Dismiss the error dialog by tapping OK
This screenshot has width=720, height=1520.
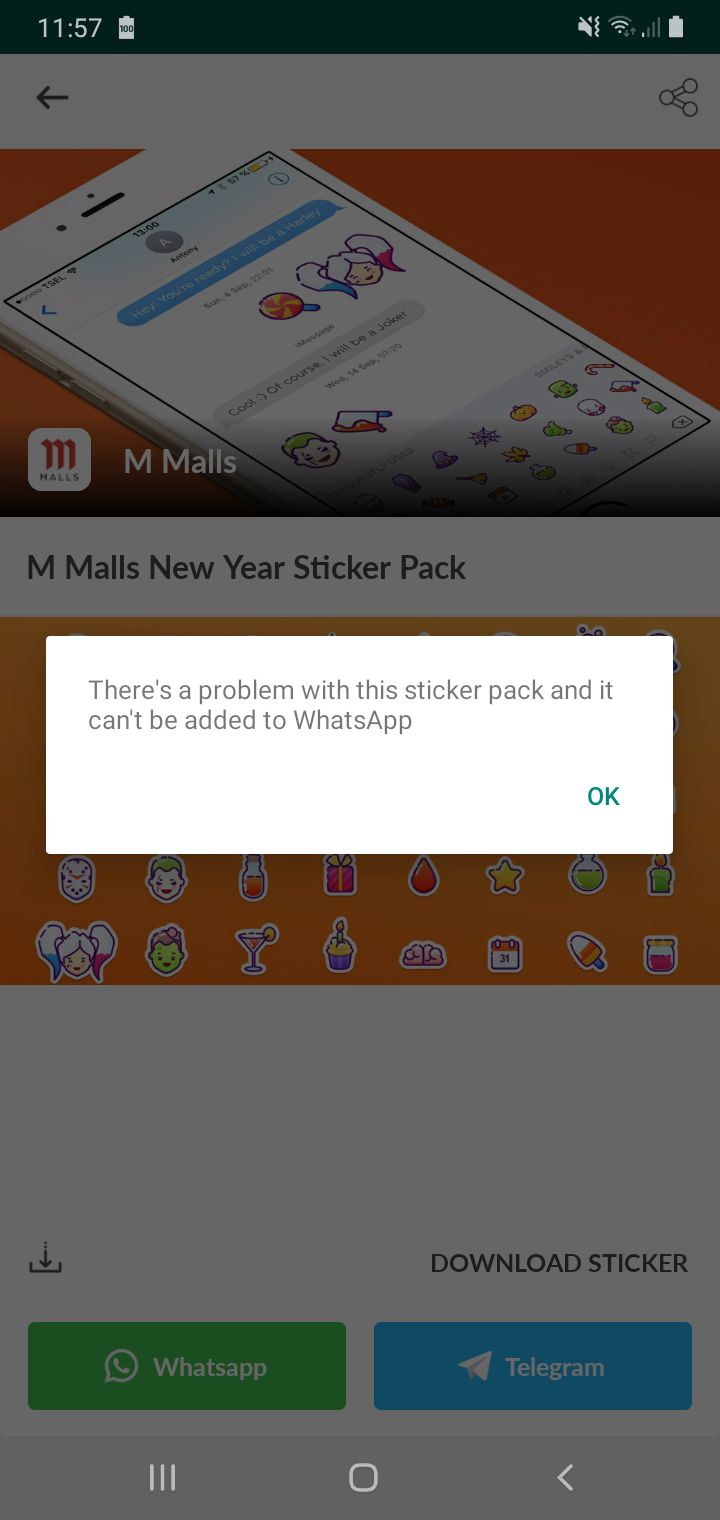point(602,796)
